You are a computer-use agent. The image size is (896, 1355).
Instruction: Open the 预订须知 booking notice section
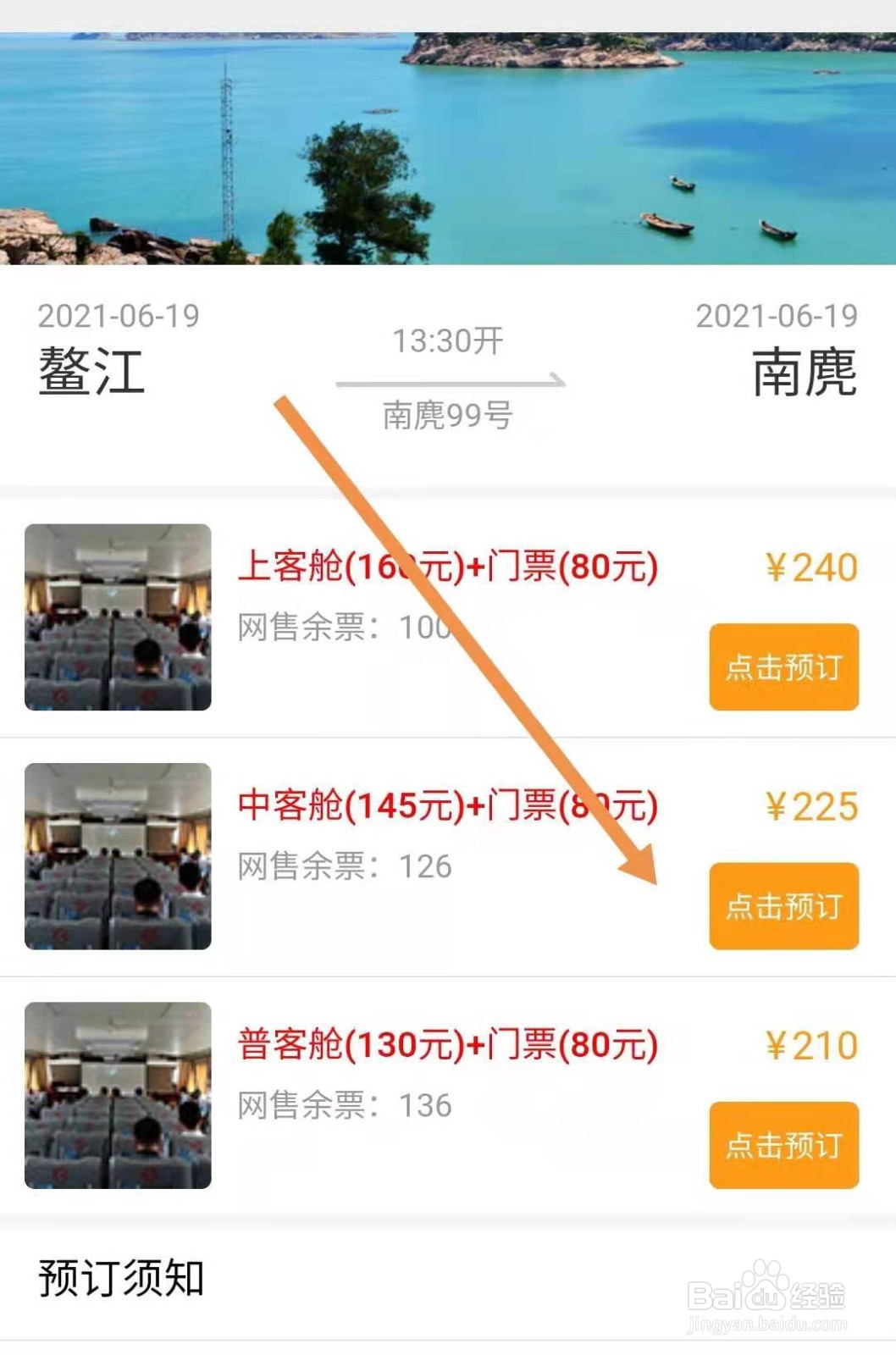pos(119,1280)
